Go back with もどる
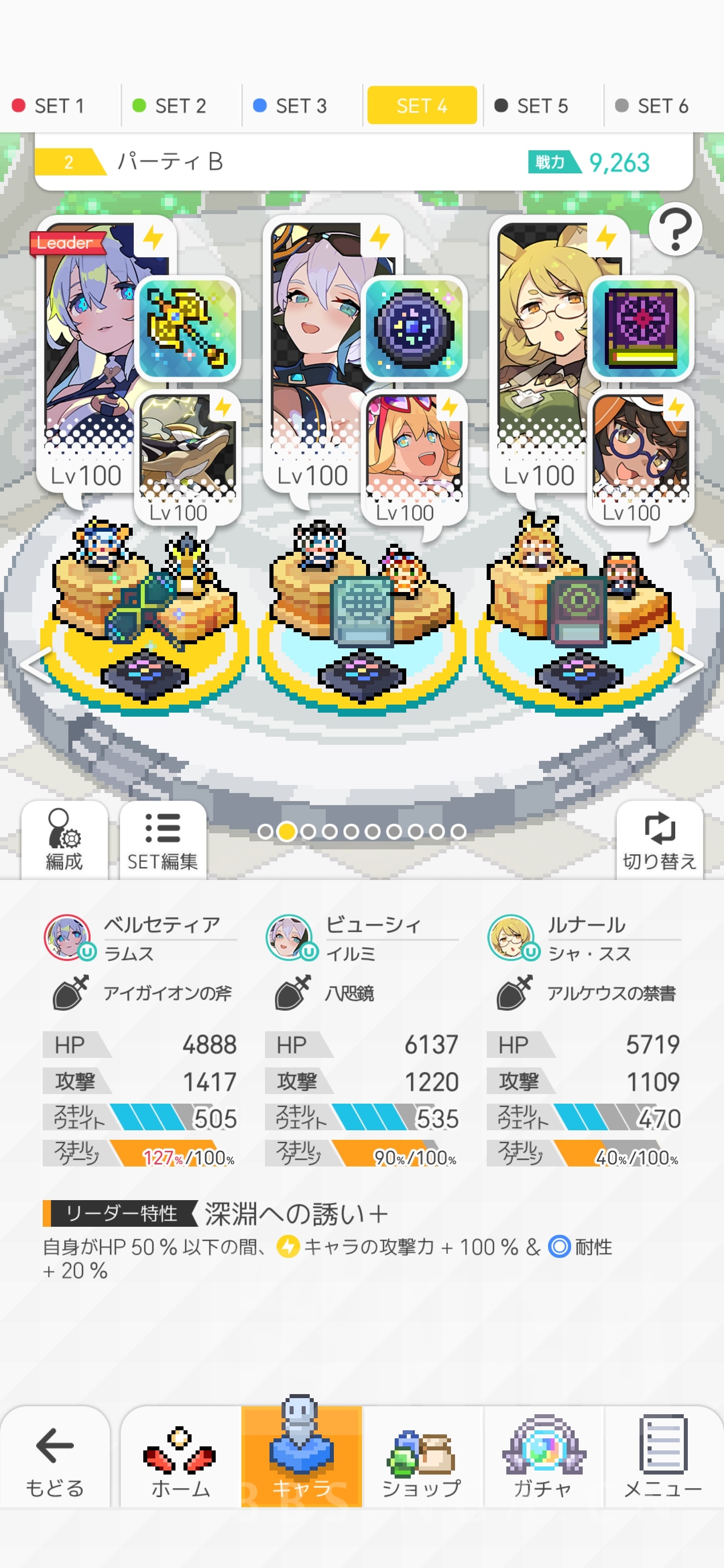This screenshot has height=1568, width=724. tap(55, 1458)
